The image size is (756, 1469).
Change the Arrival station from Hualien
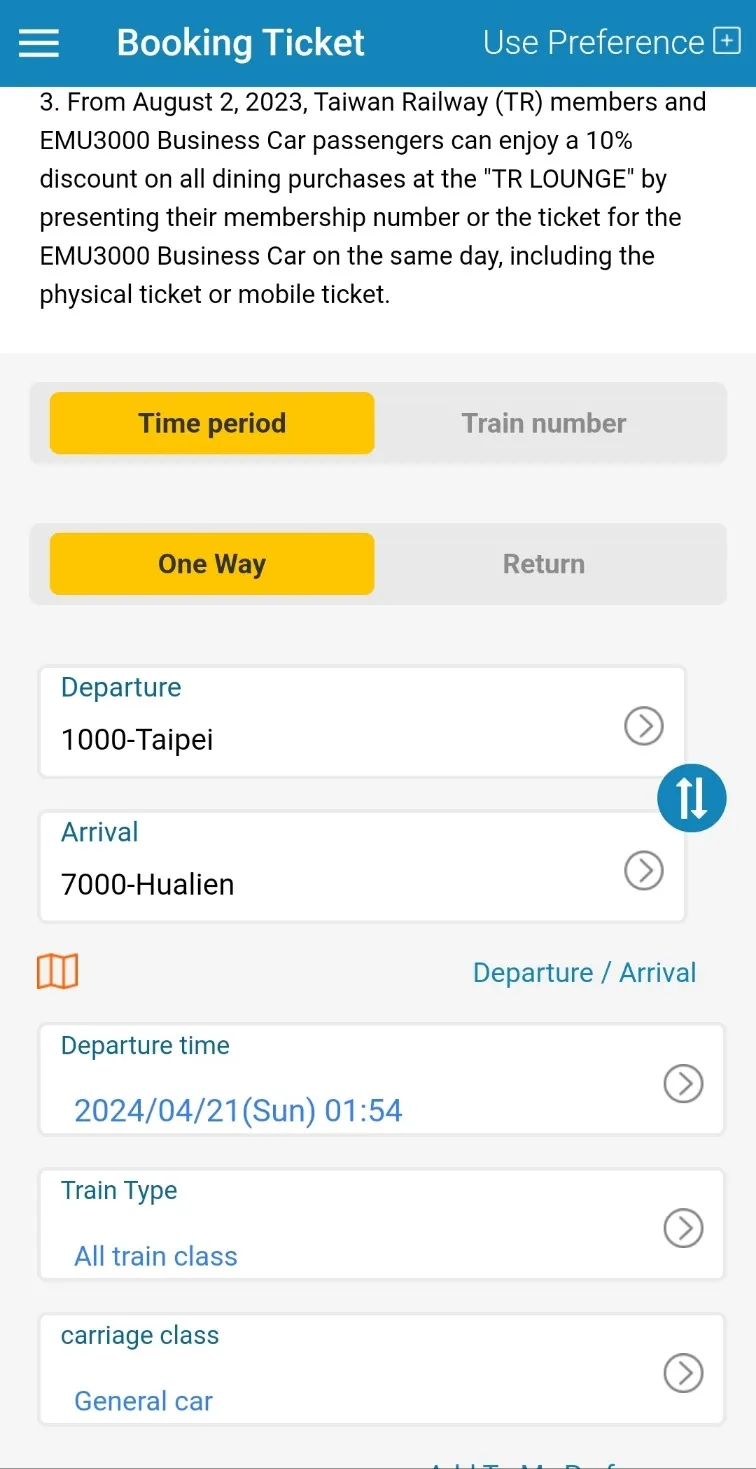click(361, 866)
